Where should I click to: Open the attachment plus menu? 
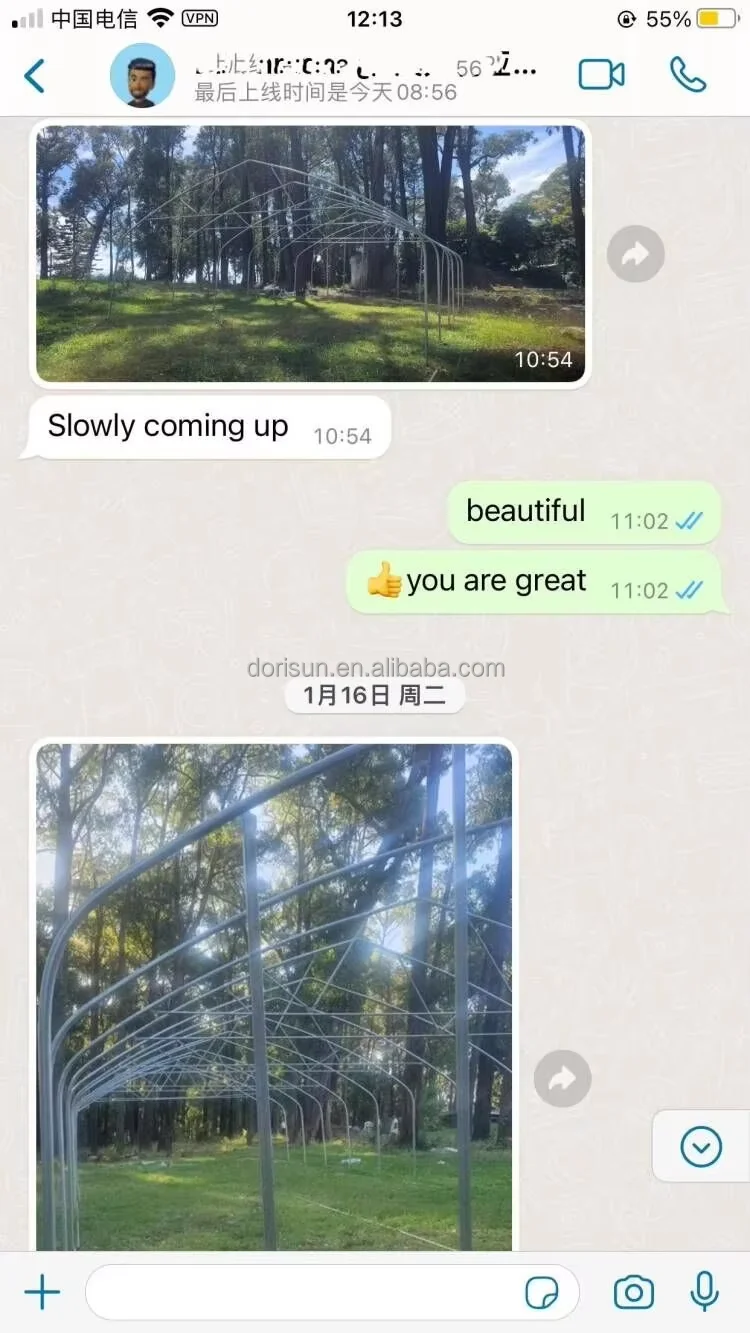pos(42,1293)
